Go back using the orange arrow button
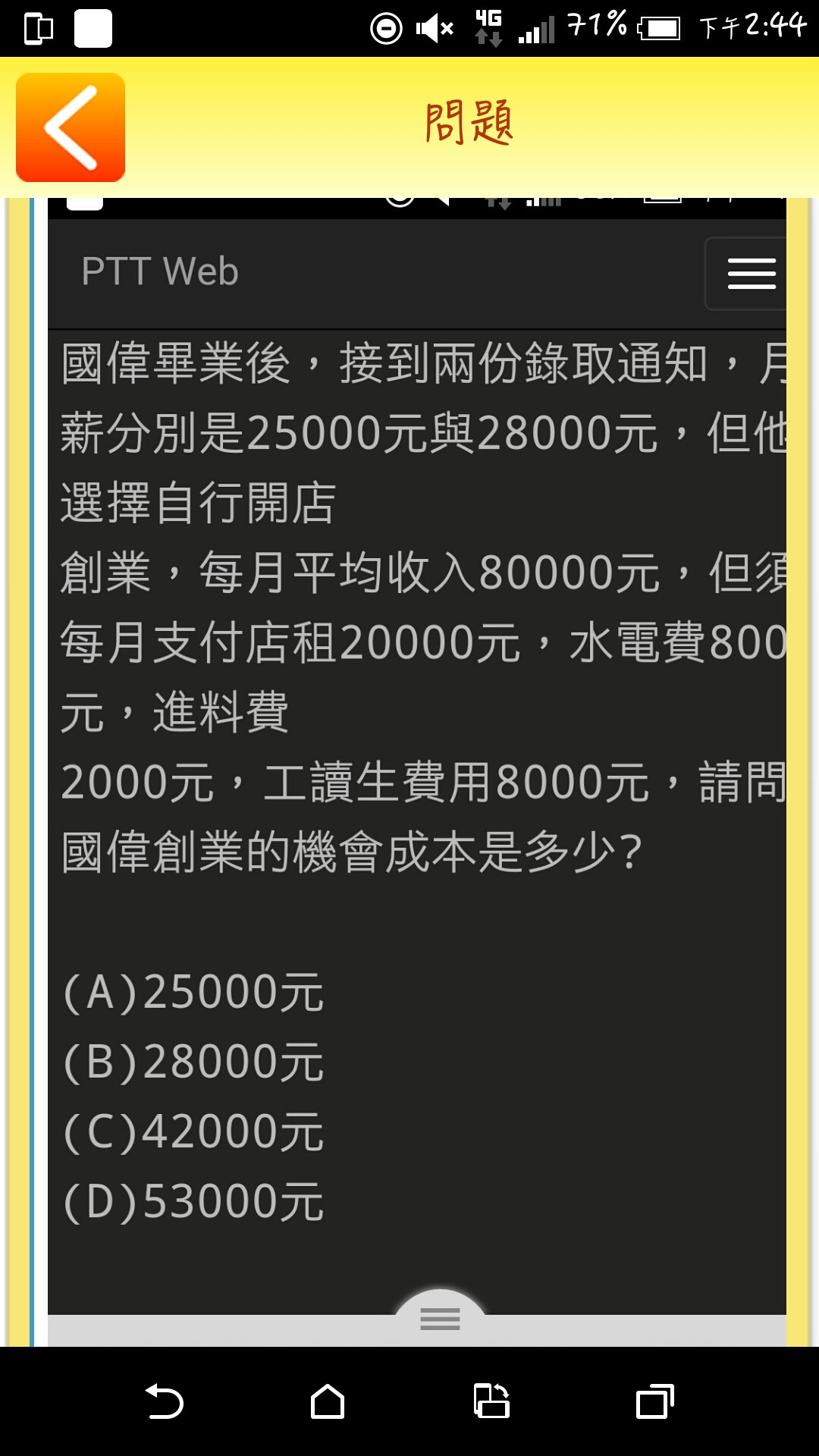 (x=71, y=127)
